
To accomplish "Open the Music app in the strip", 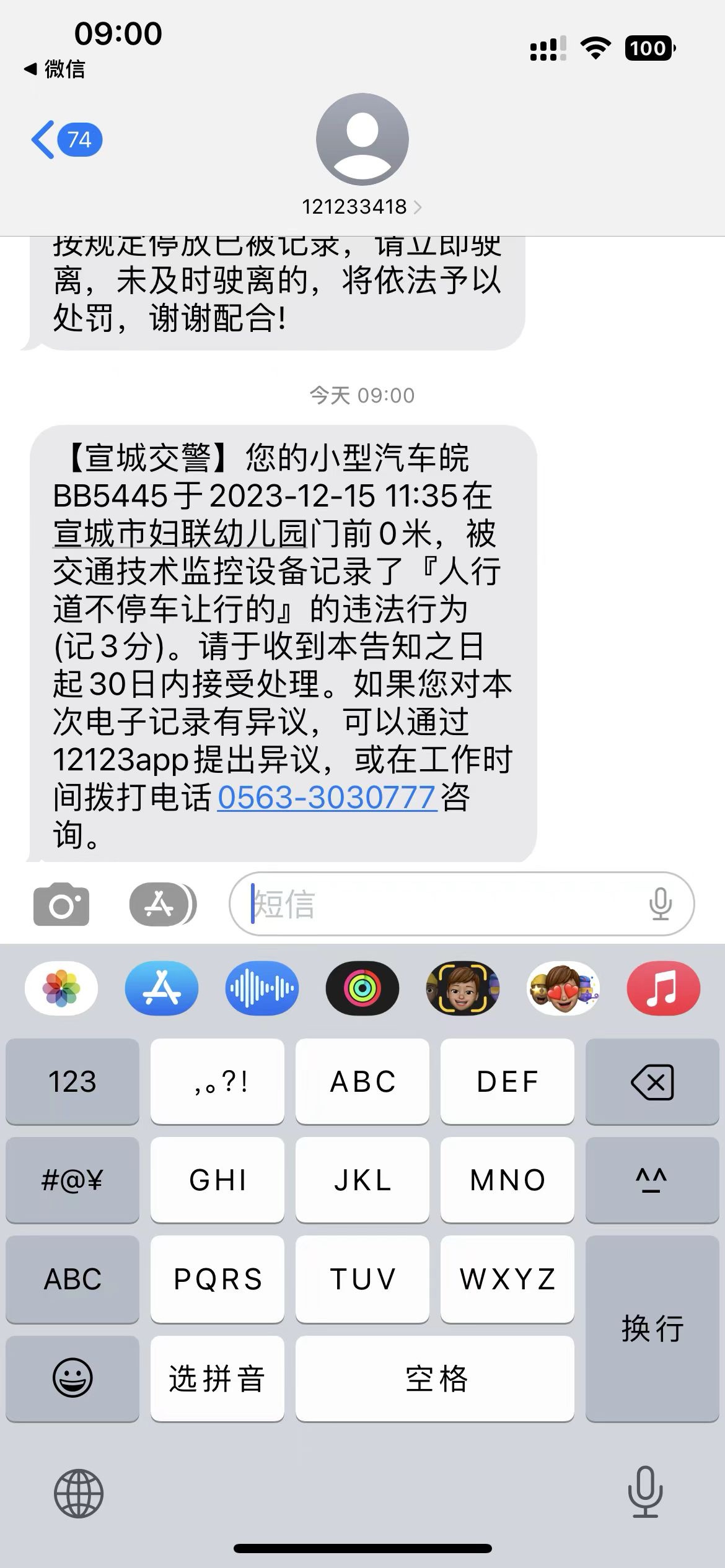I will pos(663,988).
